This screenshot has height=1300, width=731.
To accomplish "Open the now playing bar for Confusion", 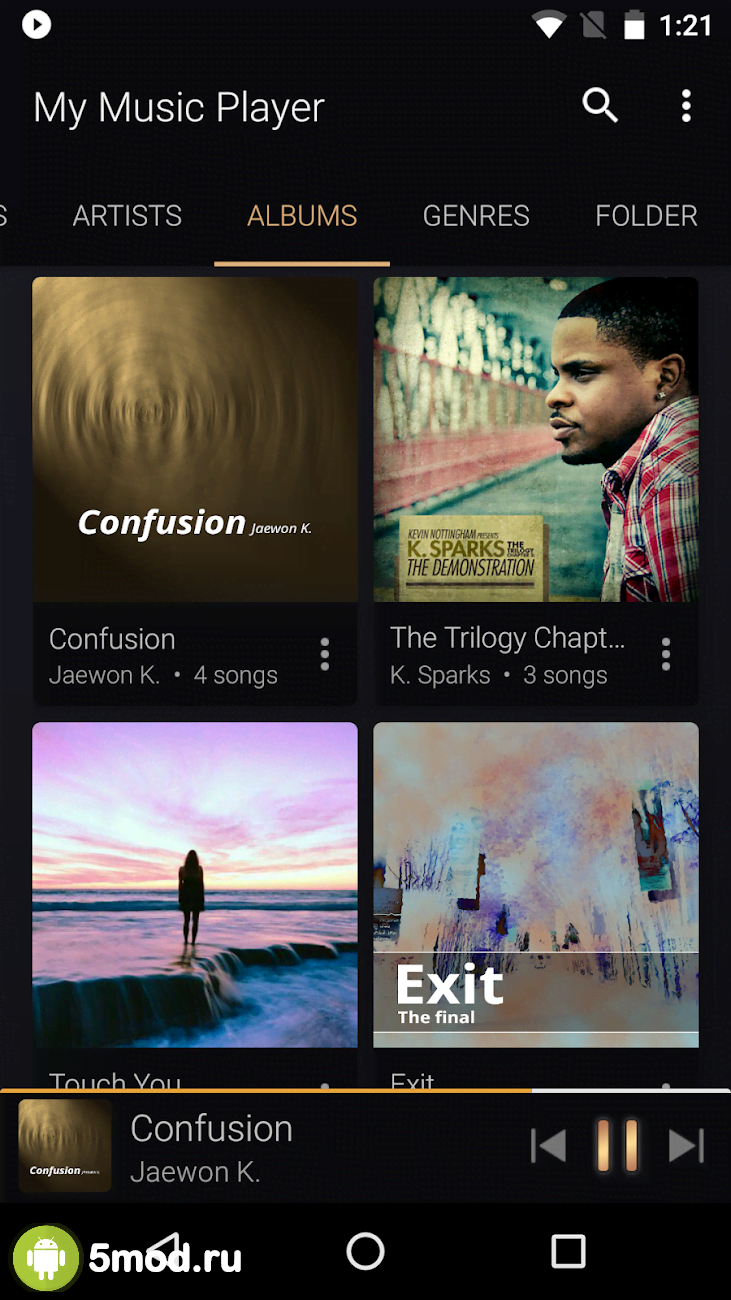I will coord(260,1146).
